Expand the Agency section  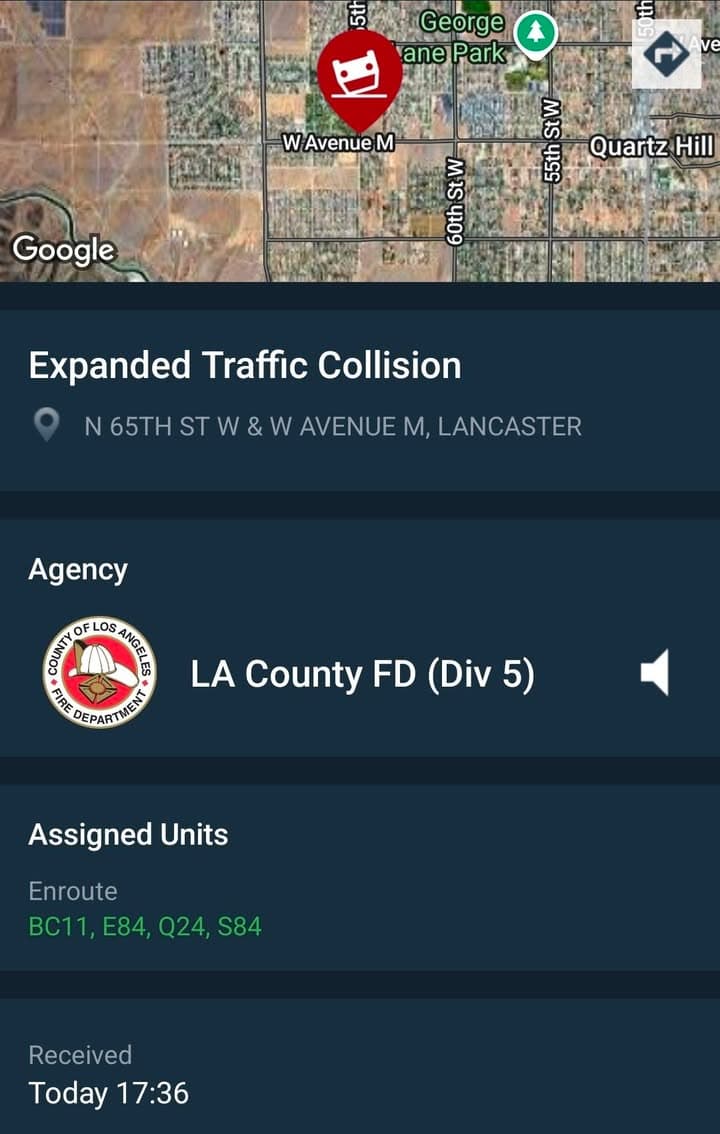tap(78, 569)
